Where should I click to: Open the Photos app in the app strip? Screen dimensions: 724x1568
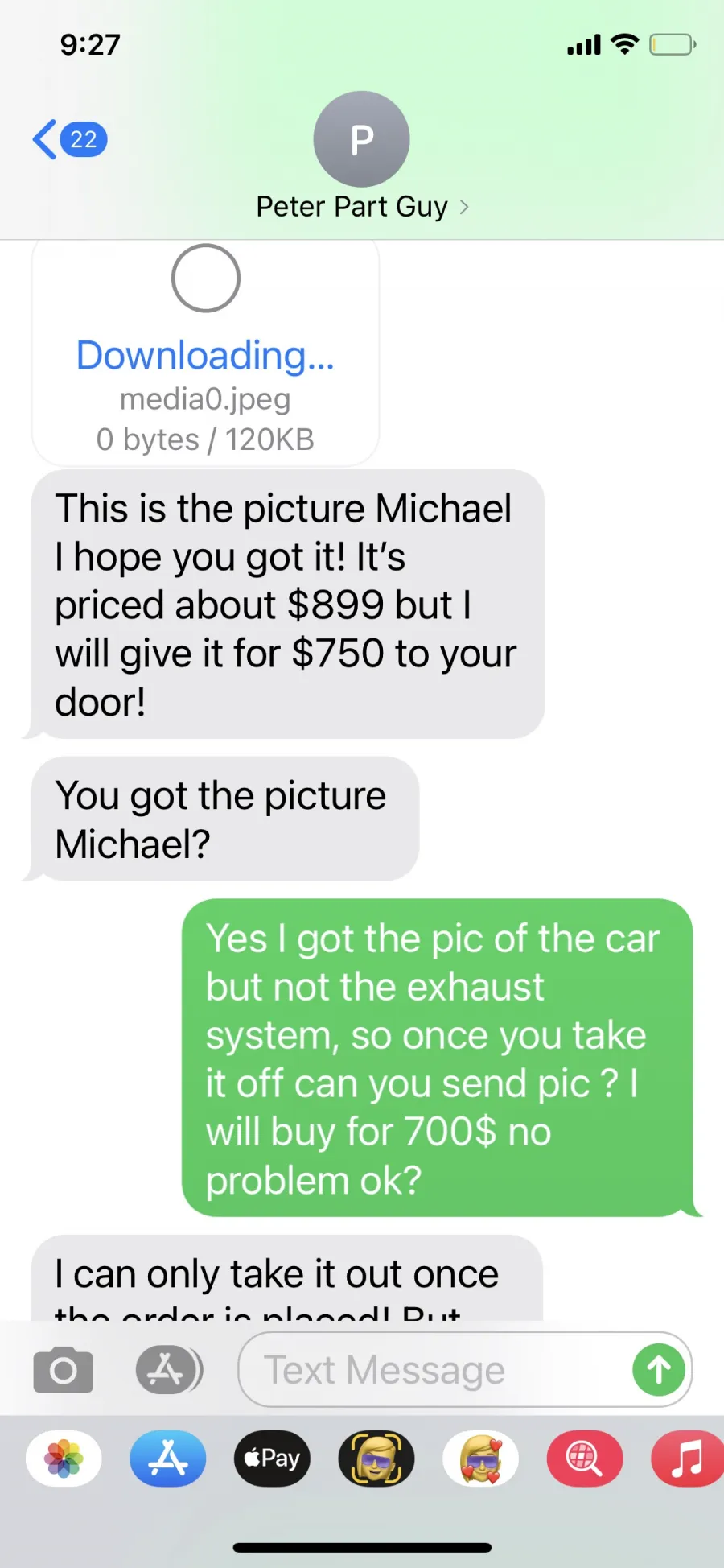(64, 1458)
